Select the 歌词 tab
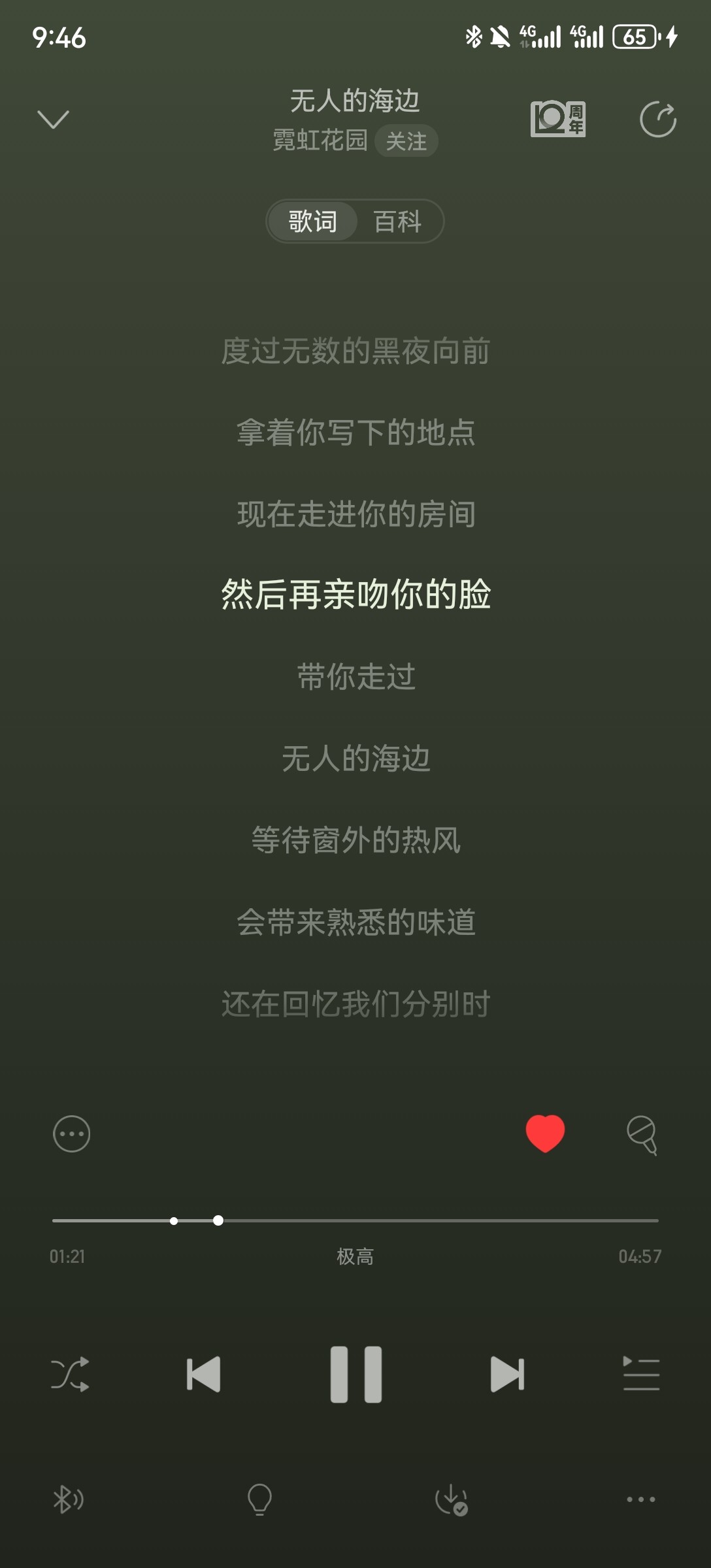Viewport: 711px width, 1568px height. click(313, 221)
